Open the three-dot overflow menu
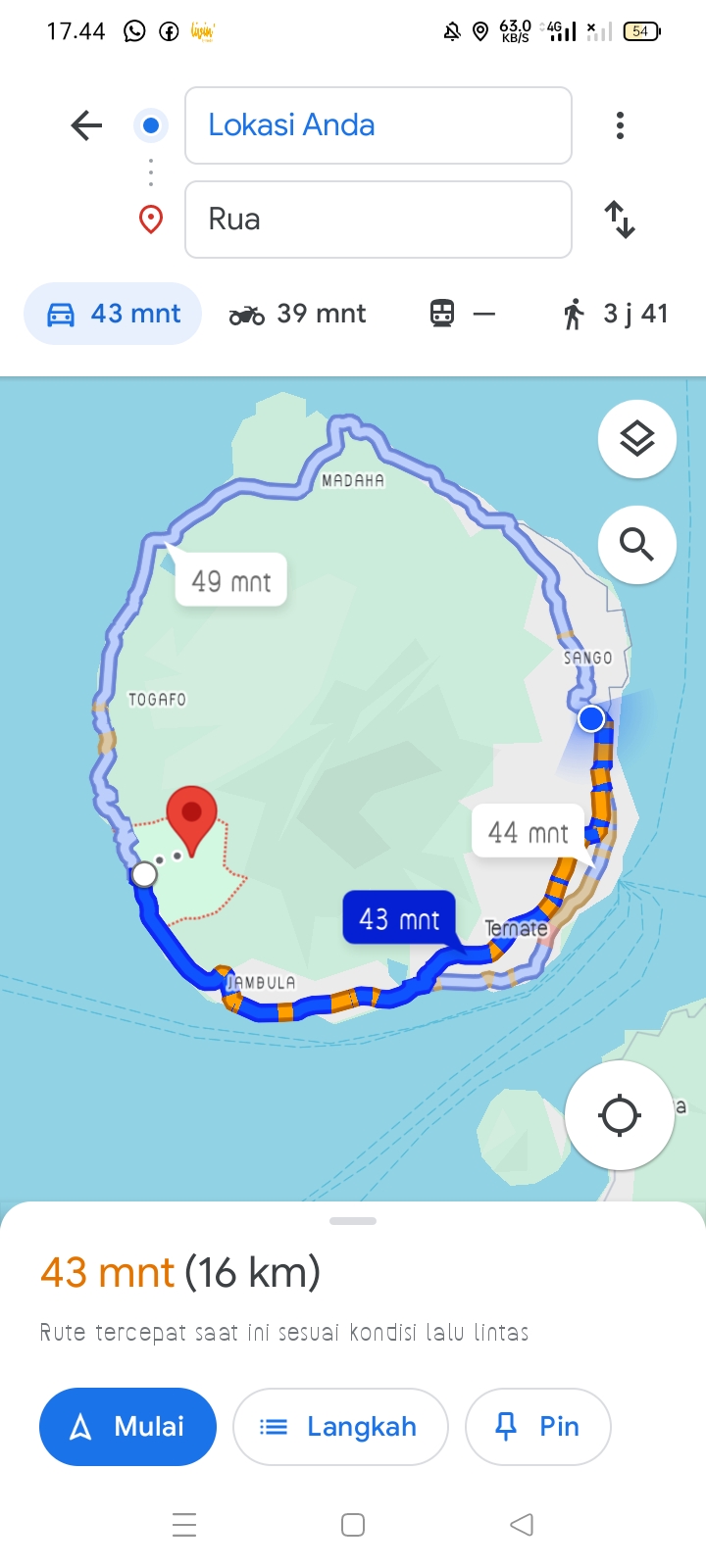The width and height of the screenshot is (706, 1568). tap(620, 125)
